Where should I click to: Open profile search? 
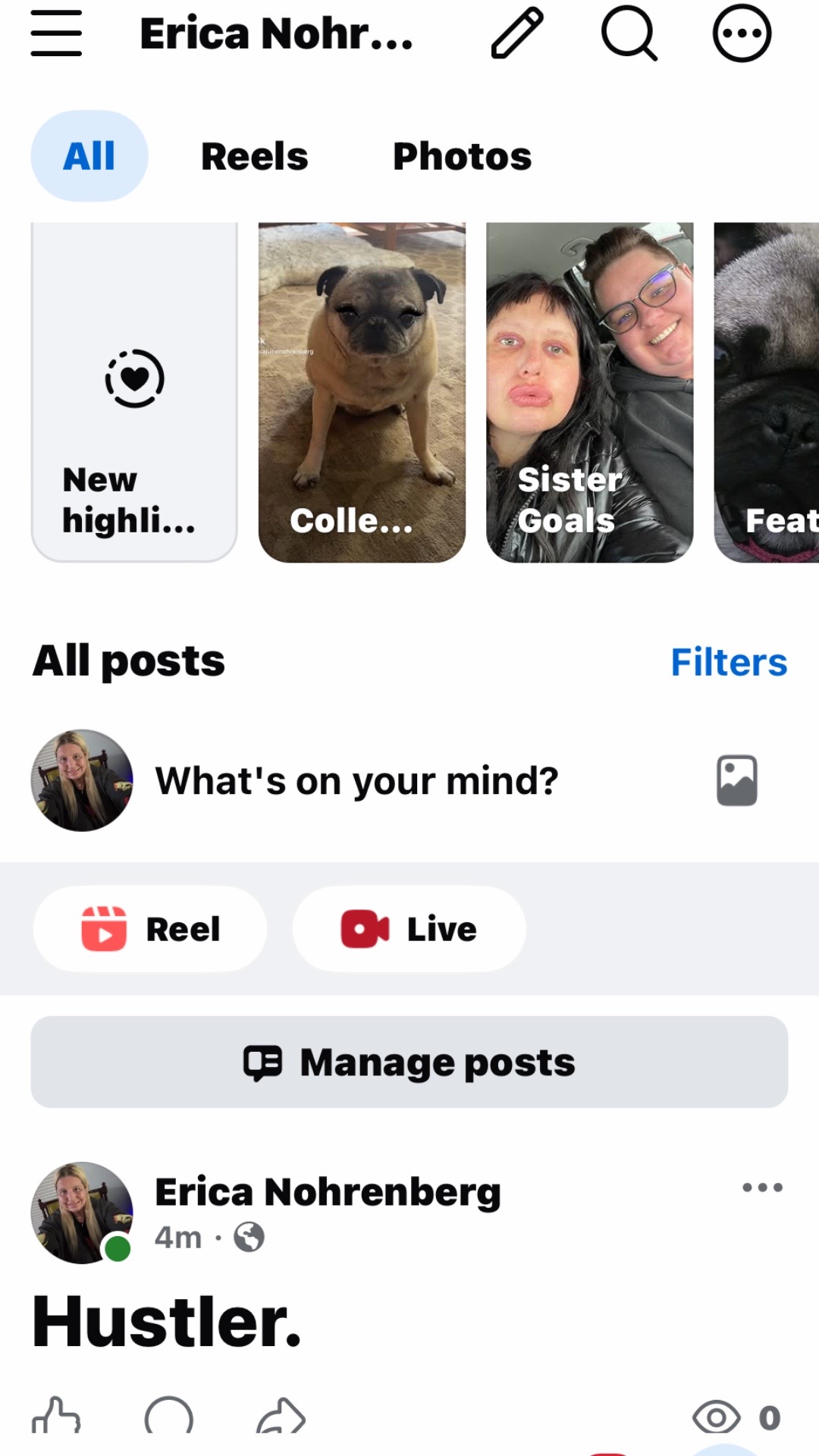click(x=629, y=33)
